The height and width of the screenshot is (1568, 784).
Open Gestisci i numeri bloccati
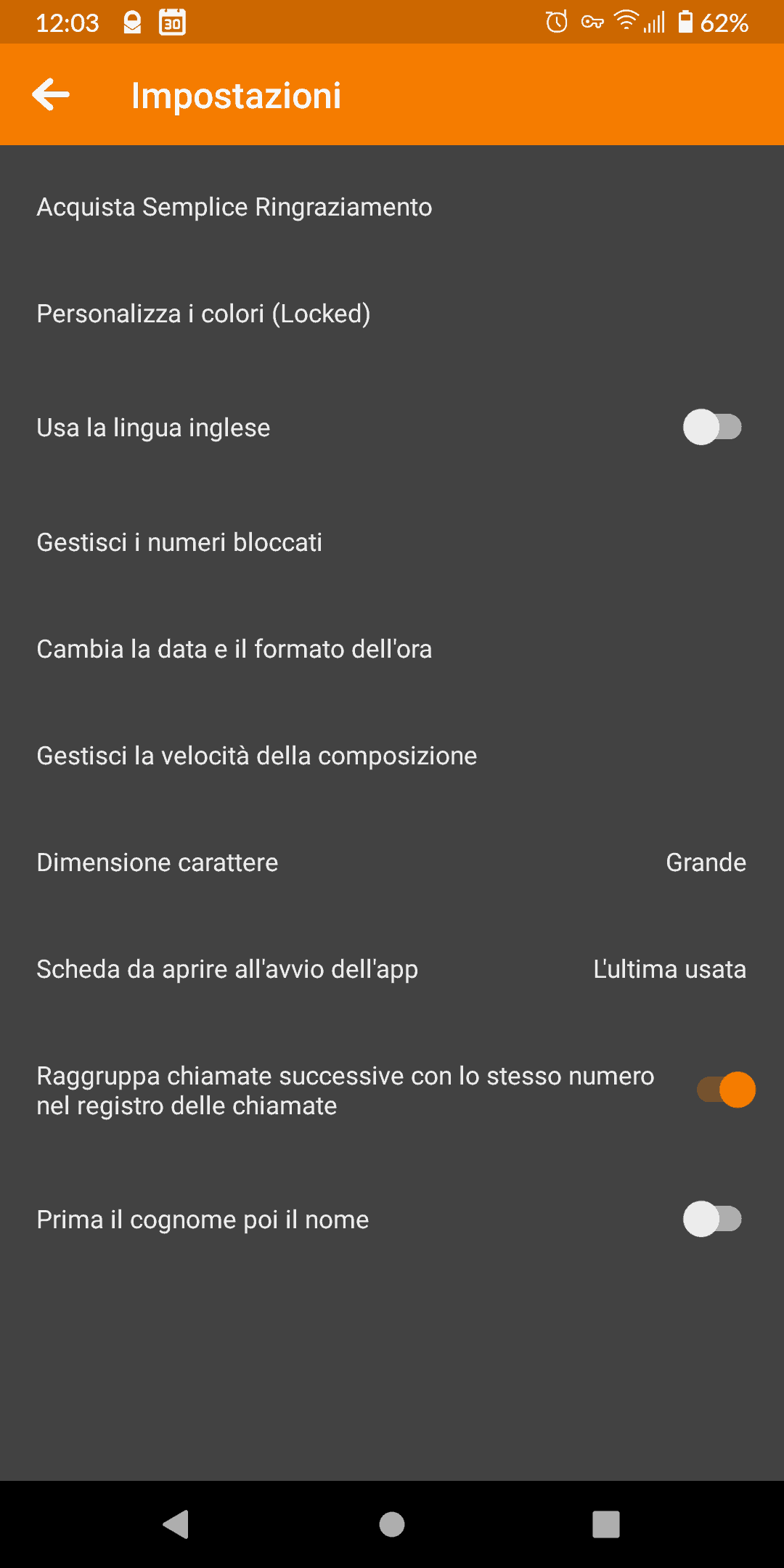coord(392,542)
